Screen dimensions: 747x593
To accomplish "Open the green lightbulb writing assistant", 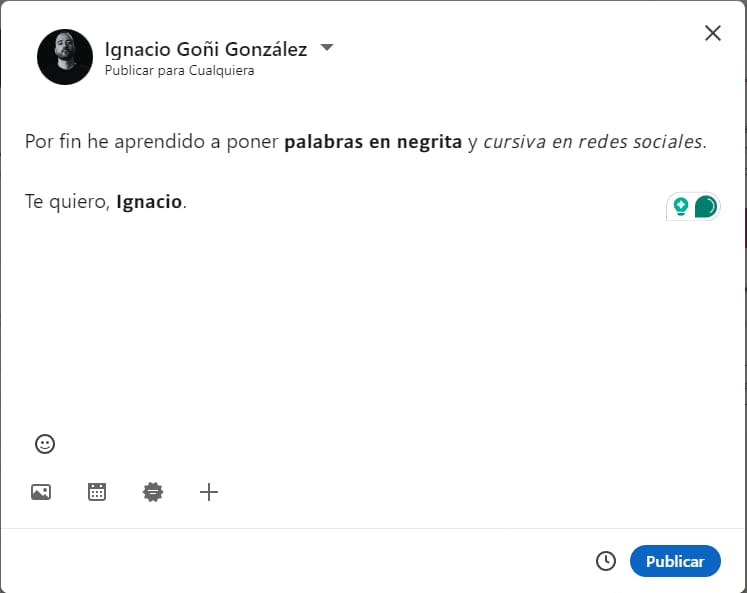I will click(x=681, y=207).
